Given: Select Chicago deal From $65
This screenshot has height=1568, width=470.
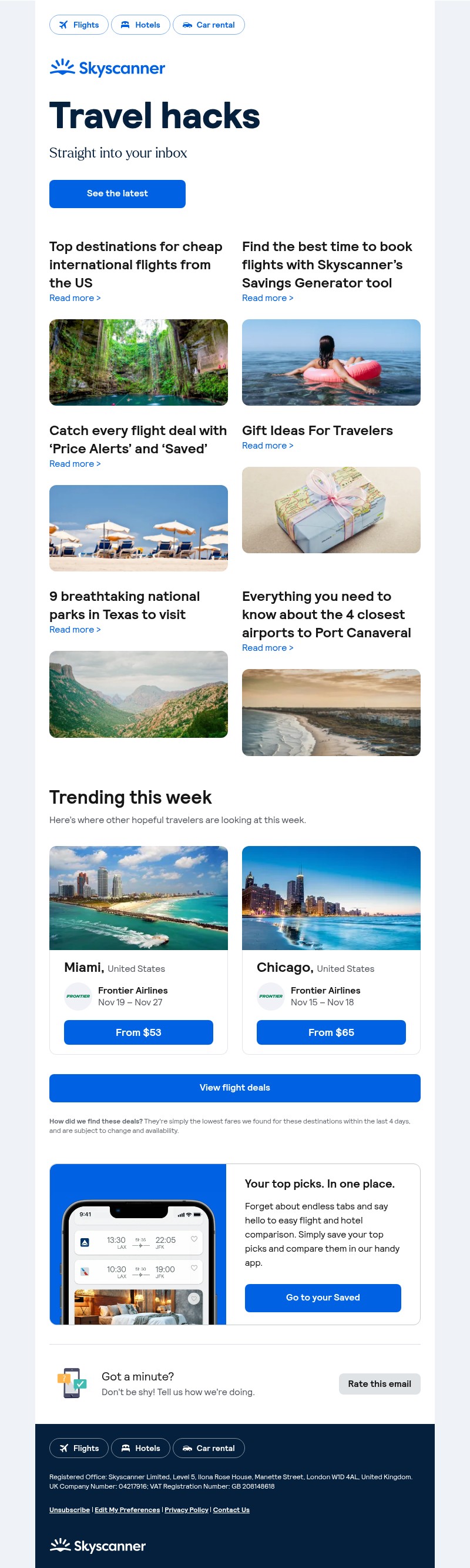Looking at the screenshot, I should [331, 1032].
